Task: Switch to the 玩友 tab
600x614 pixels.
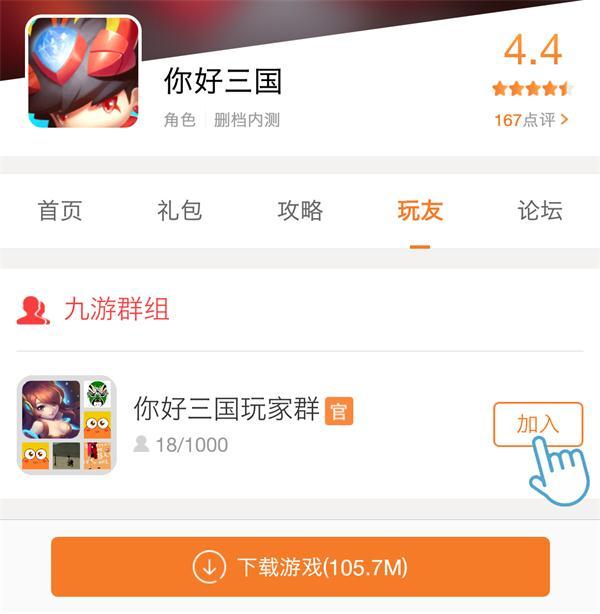Action: 420,211
